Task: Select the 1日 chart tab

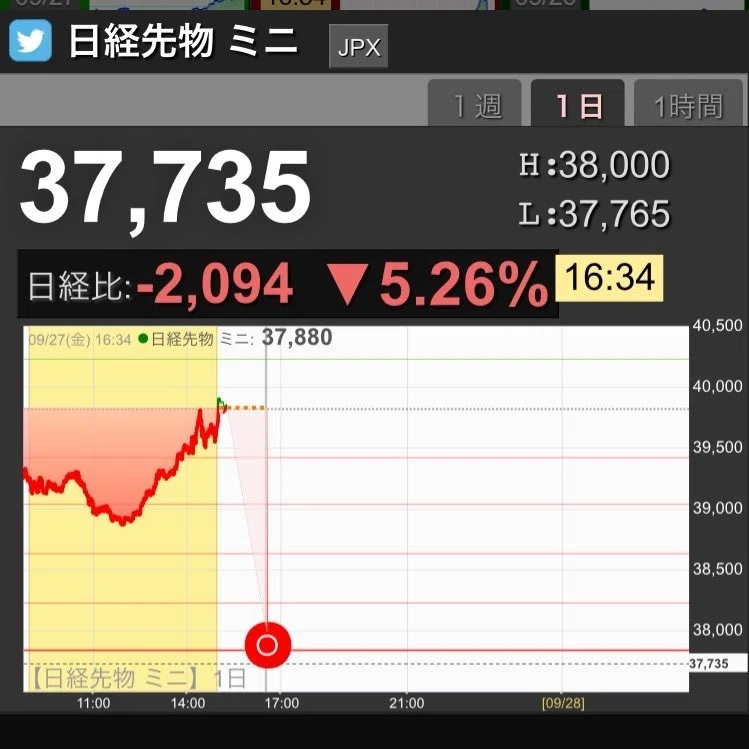Action: pos(578,103)
